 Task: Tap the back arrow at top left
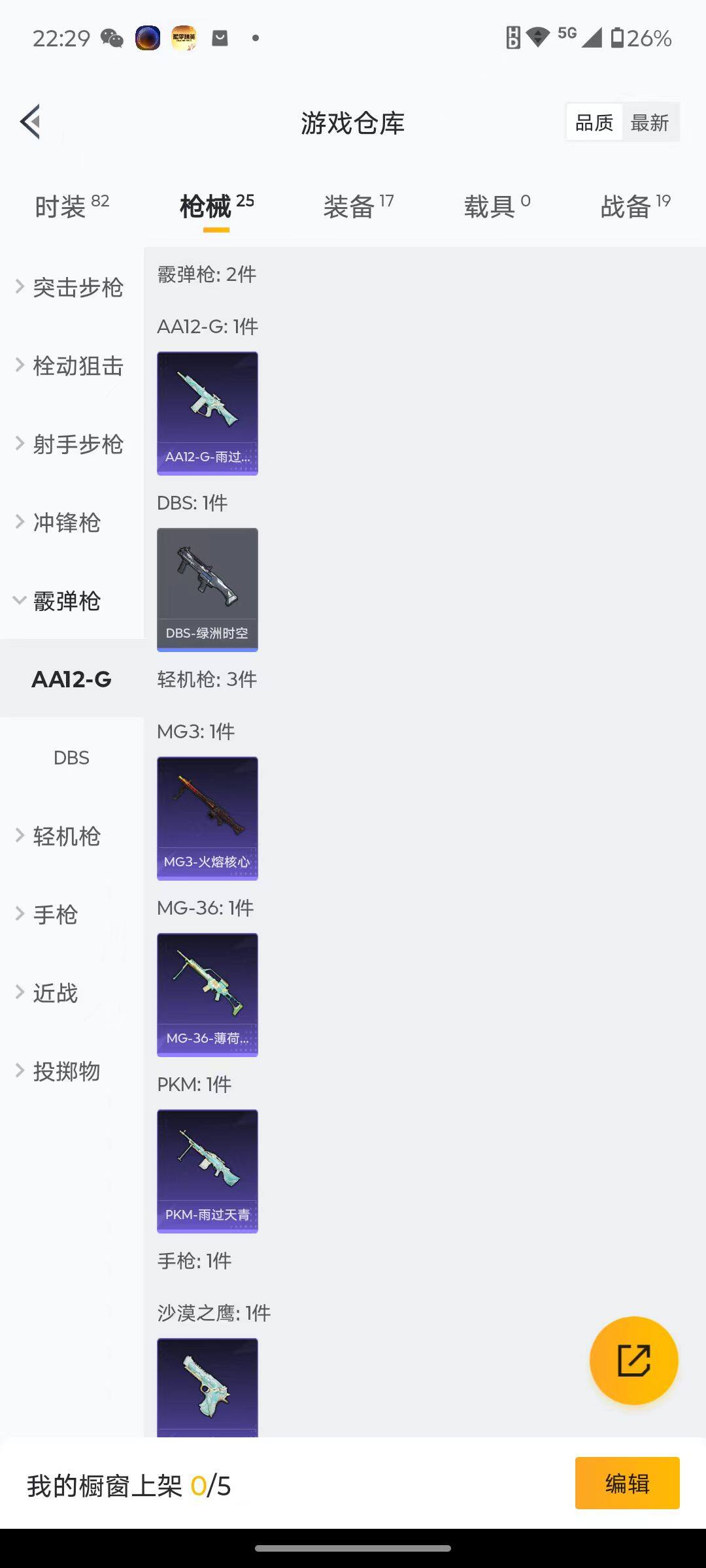click(29, 121)
